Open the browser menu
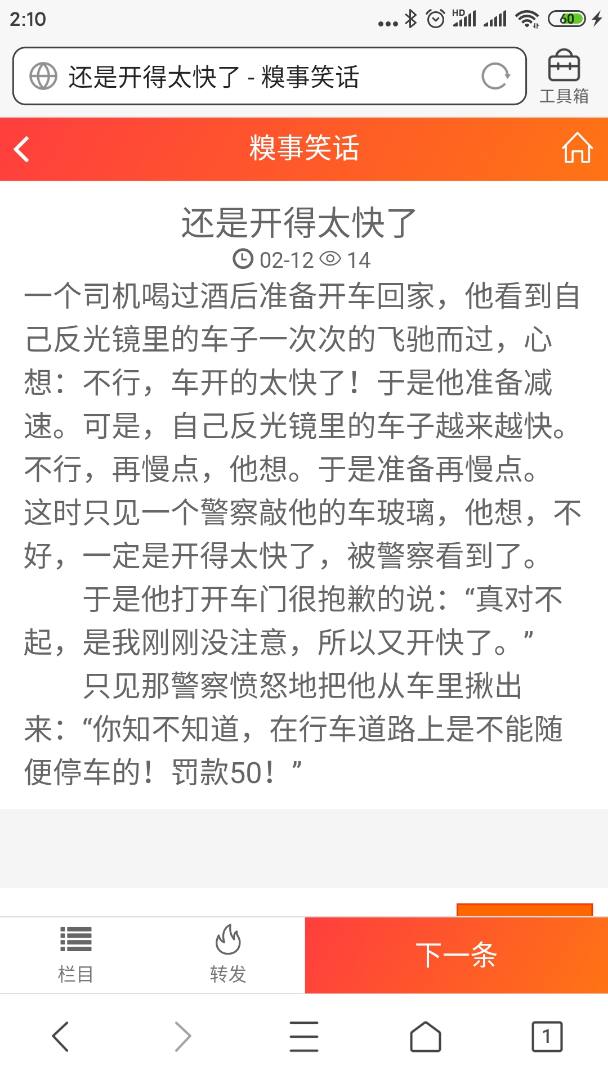This screenshot has height=1080, width=608. click(x=304, y=1037)
